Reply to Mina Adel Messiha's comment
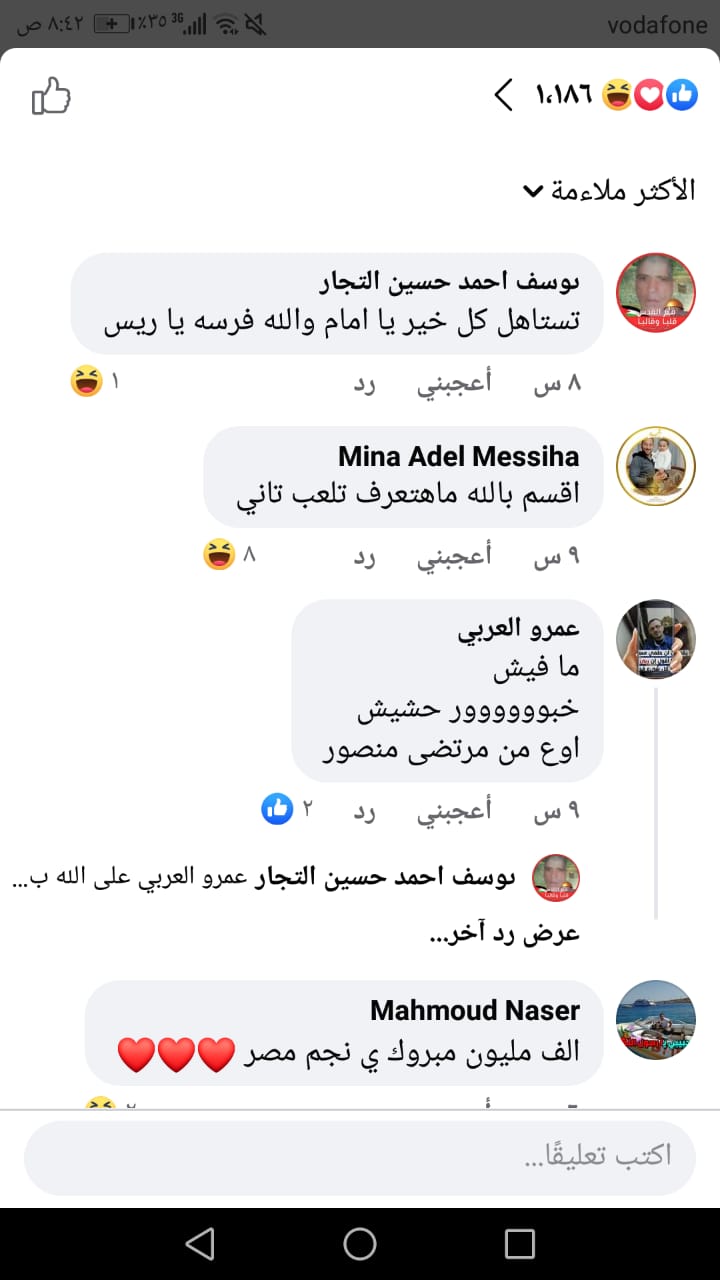The width and height of the screenshot is (720, 1280). pyautogui.click(x=365, y=557)
